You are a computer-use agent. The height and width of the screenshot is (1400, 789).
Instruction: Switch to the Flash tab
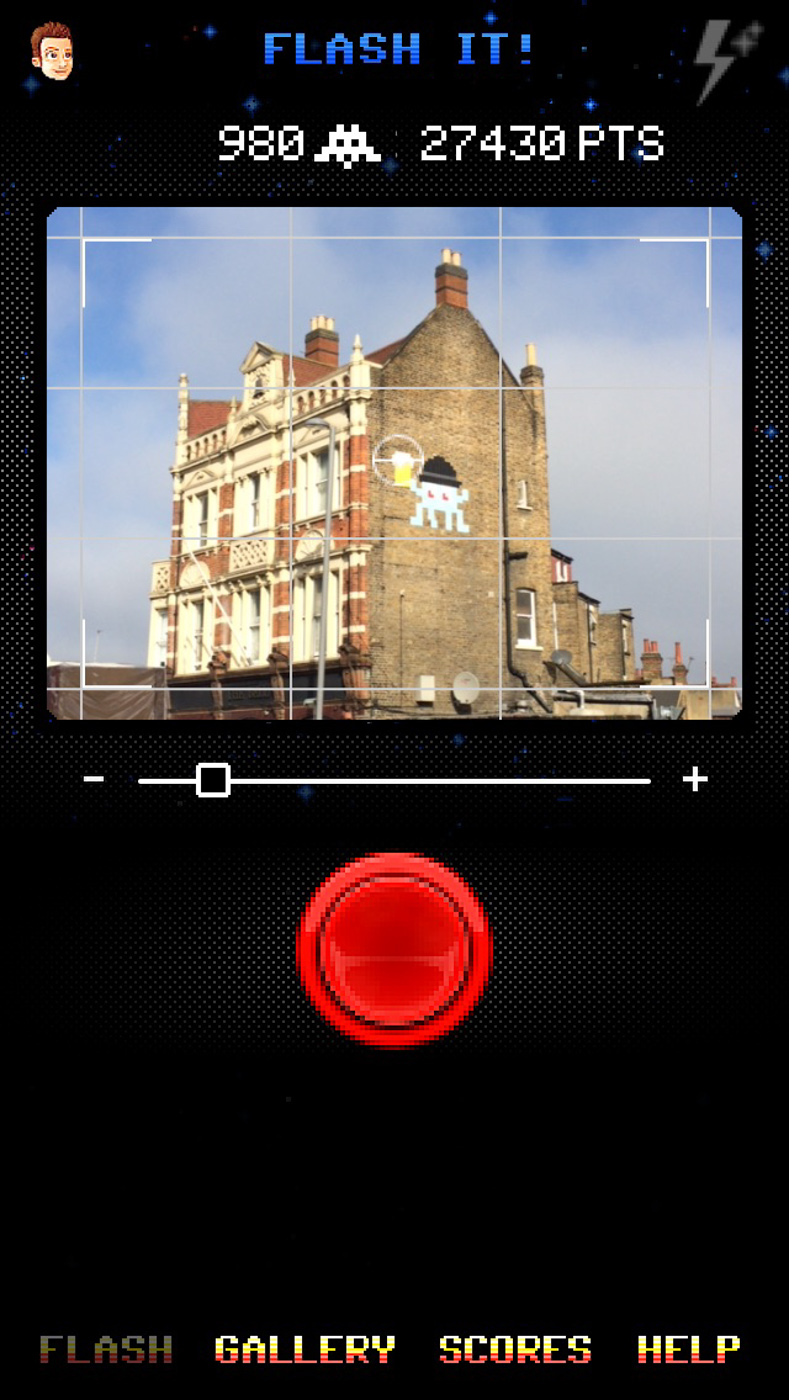pos(106,1349)
